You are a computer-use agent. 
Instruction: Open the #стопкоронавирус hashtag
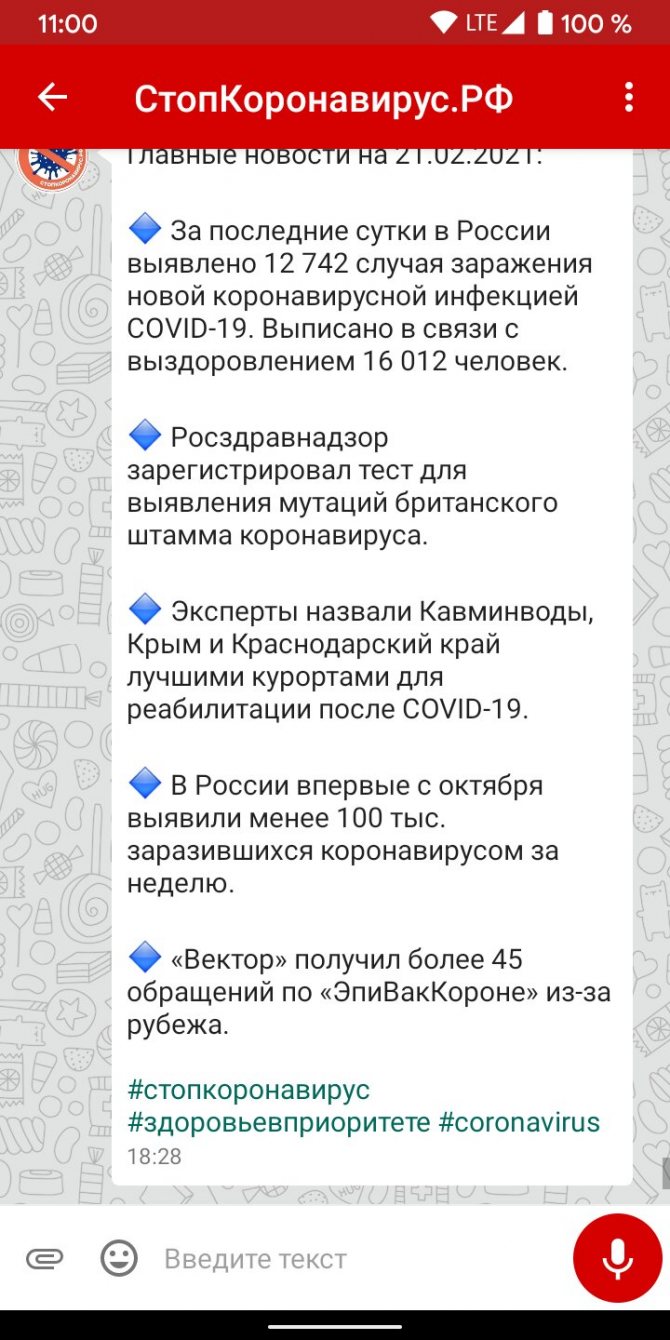249,1089
